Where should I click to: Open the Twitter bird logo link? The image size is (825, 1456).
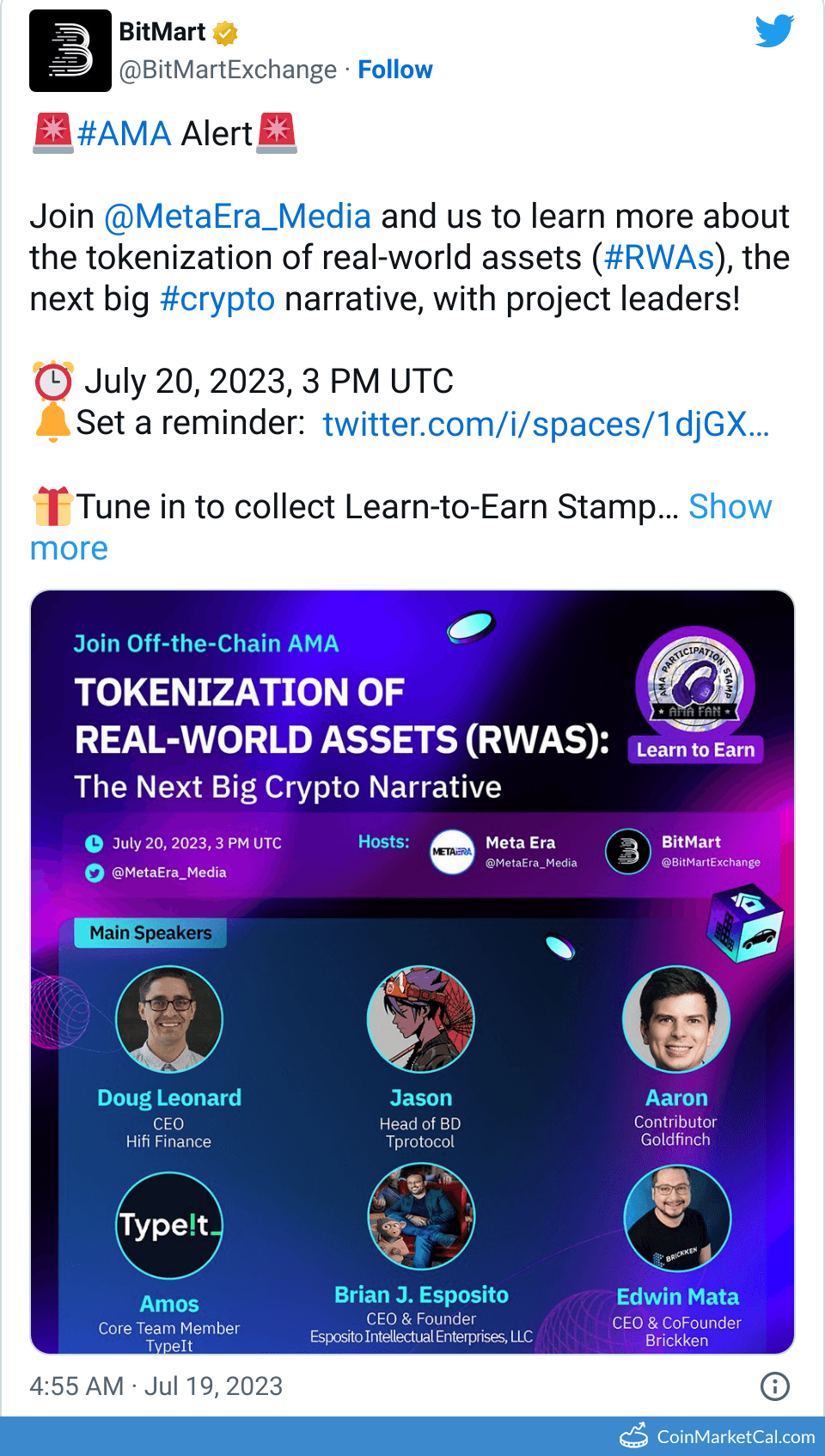[773, 32]
